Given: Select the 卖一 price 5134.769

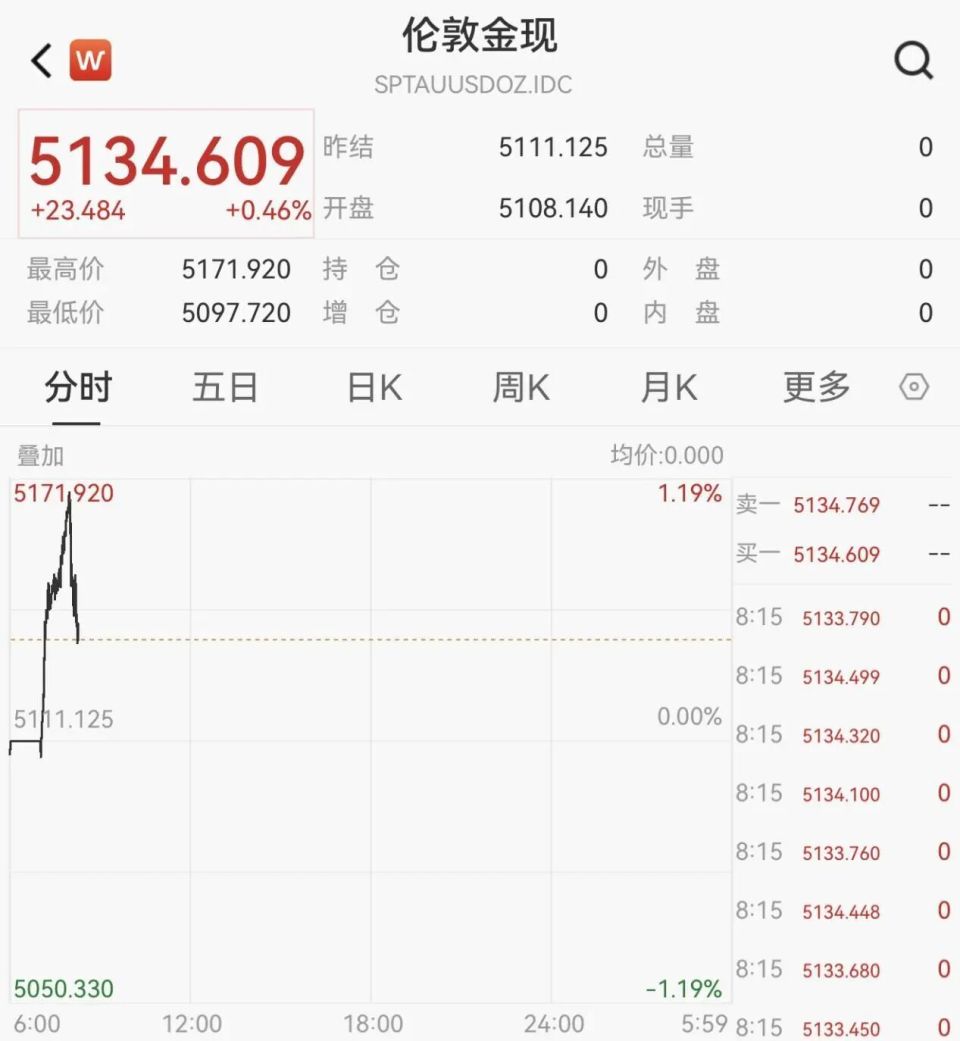Looking at the screenshot, I should (838, 505).
